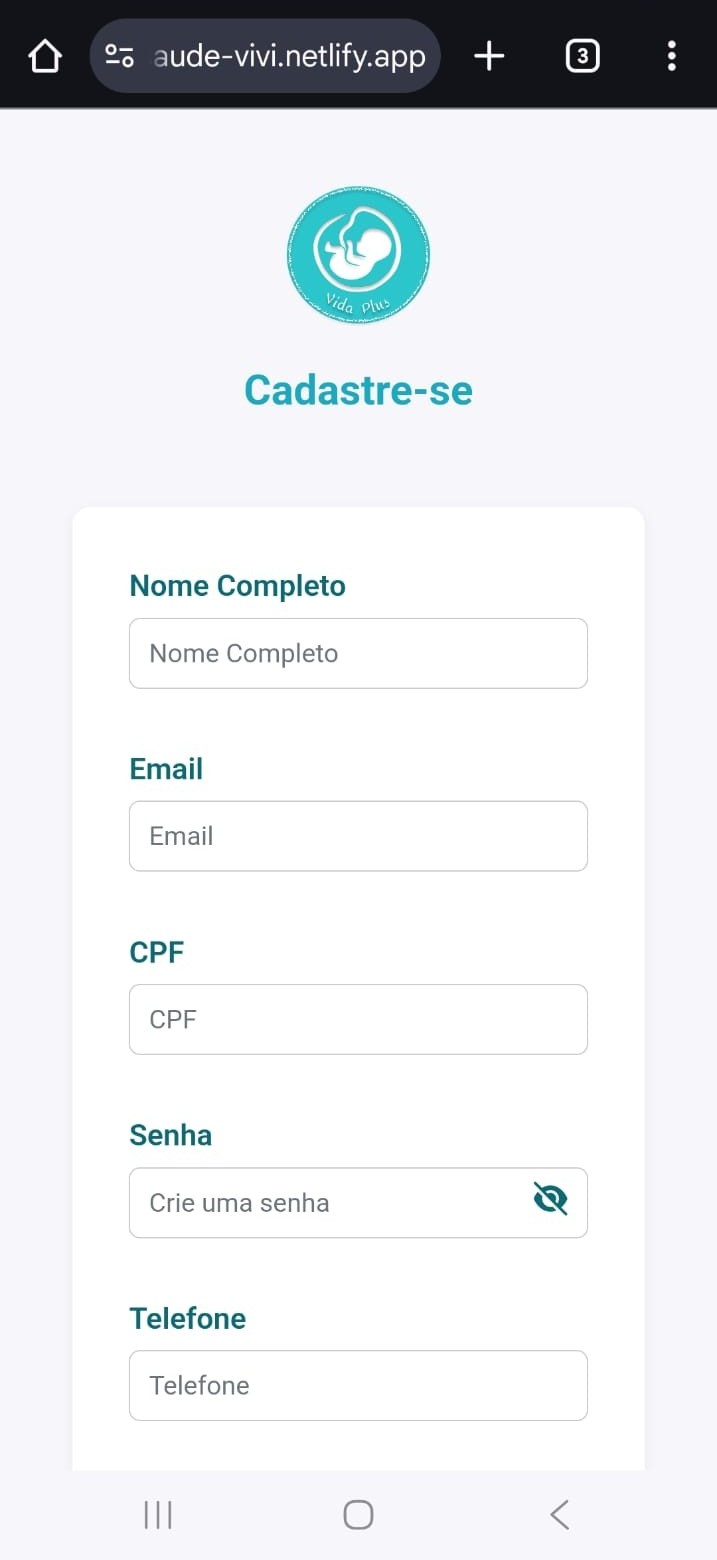Open the browser overflow menu
The image size is (717, 1560).
pos(671,56)
